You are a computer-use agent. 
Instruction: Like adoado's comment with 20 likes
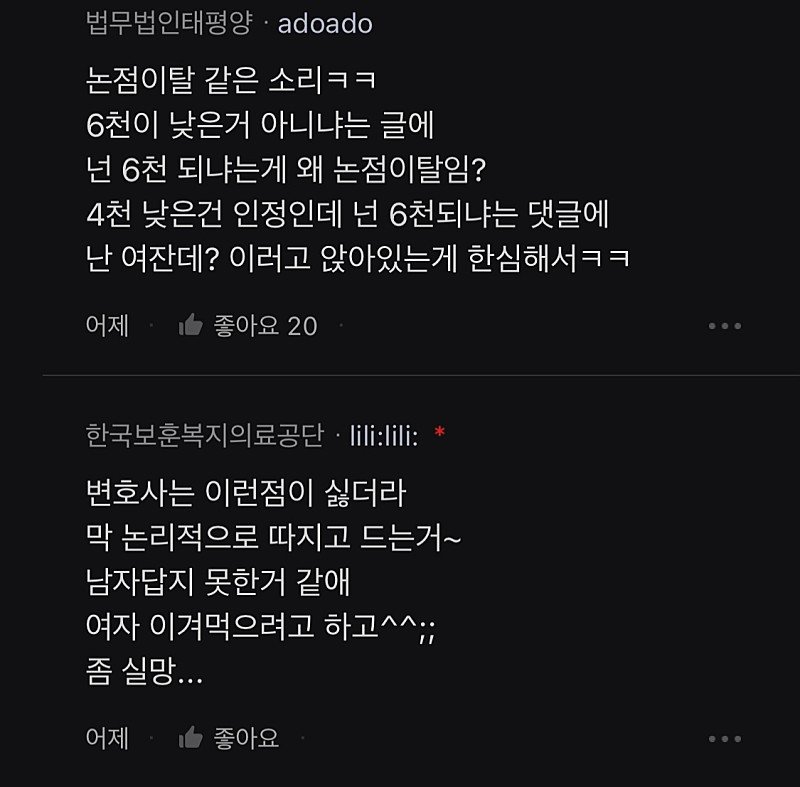[191, 326]
